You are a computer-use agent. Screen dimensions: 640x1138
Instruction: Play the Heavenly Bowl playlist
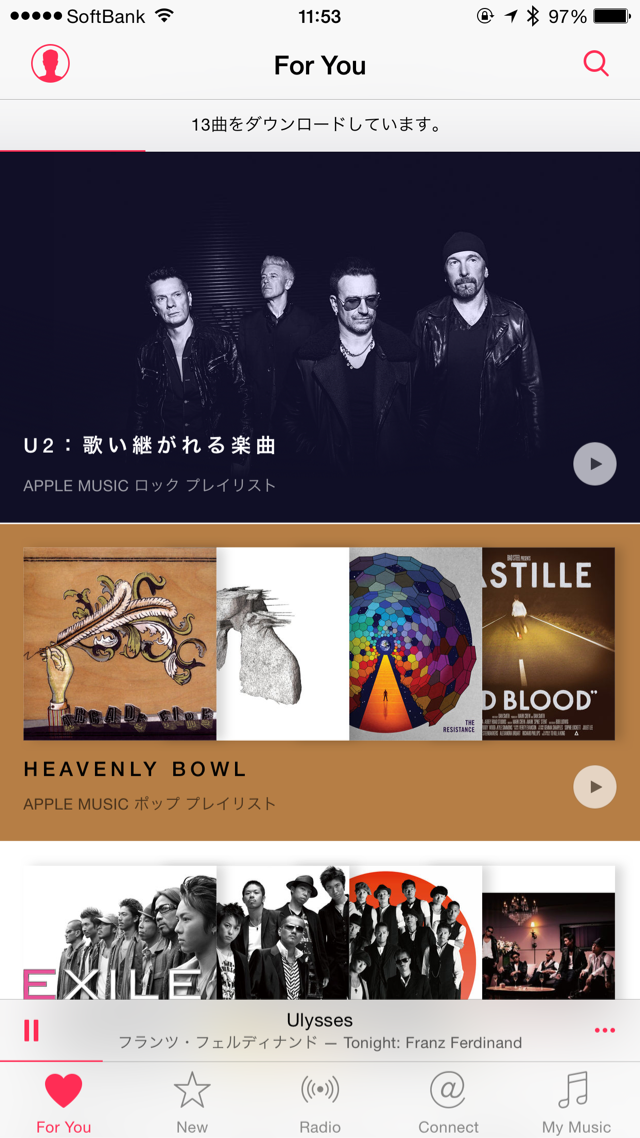tap(595, 787)
